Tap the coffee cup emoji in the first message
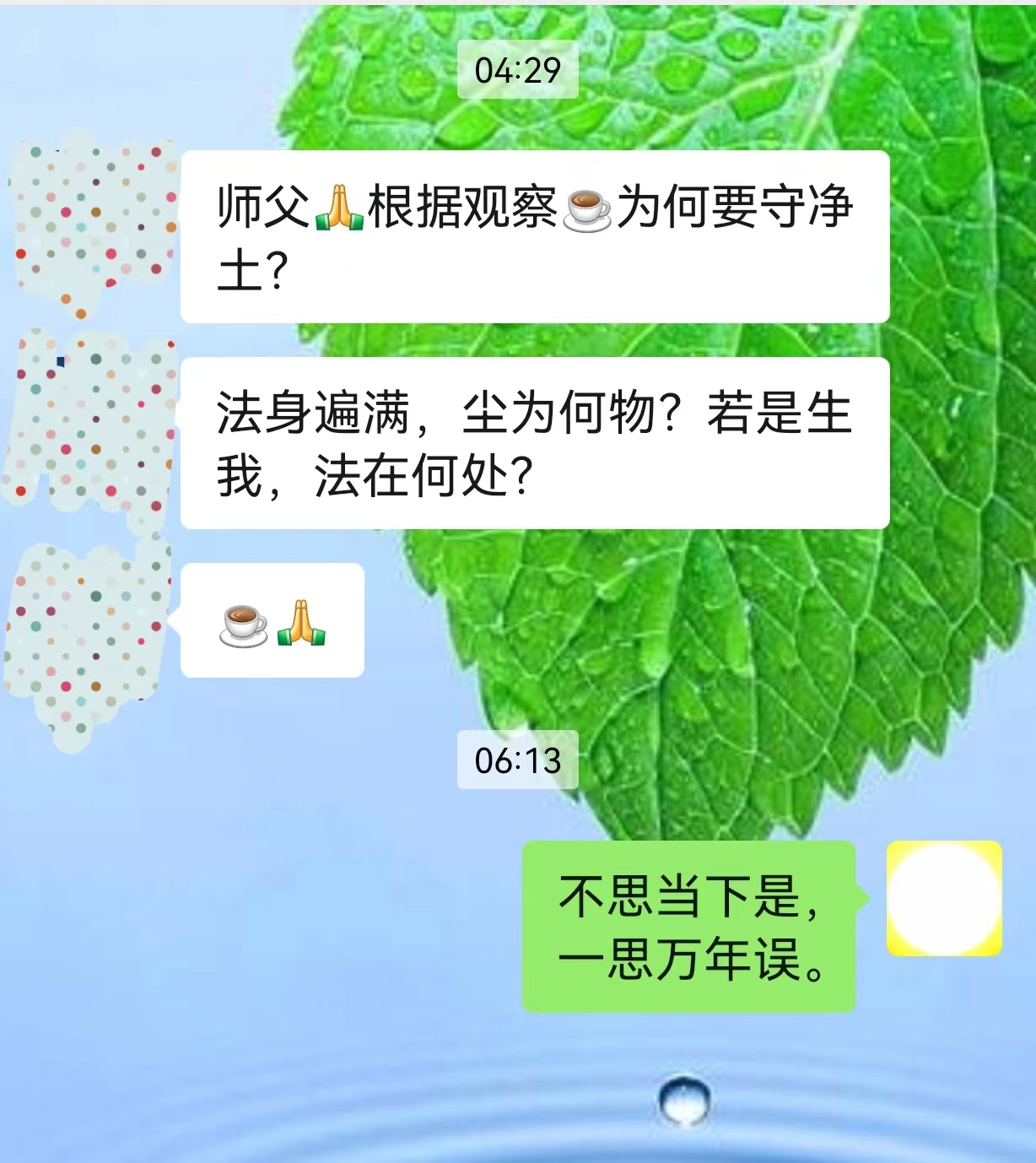 (x=588, y=211)
